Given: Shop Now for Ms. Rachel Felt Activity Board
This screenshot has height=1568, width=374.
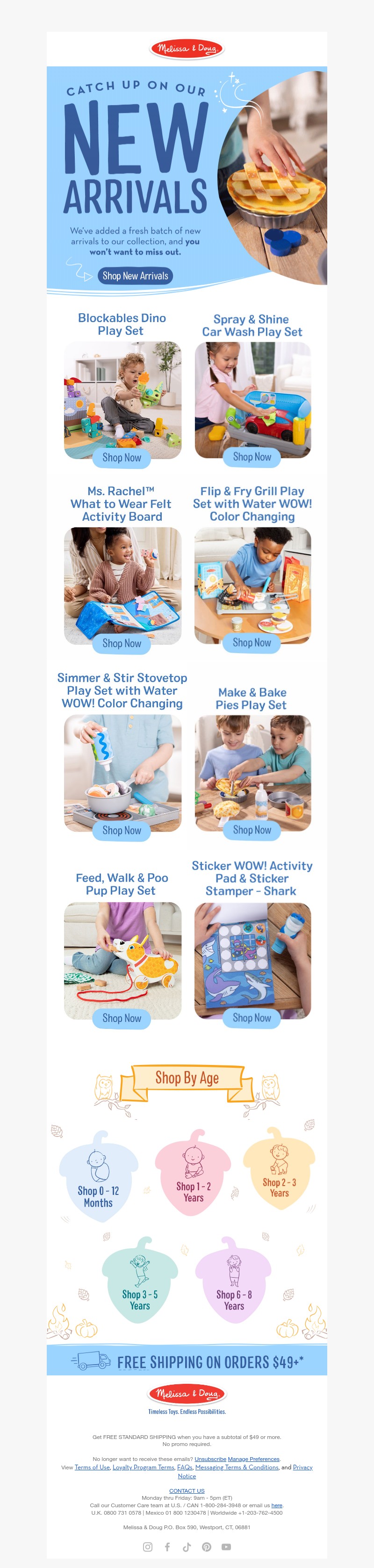Looking at the screenshot, I should coord(121,643).
